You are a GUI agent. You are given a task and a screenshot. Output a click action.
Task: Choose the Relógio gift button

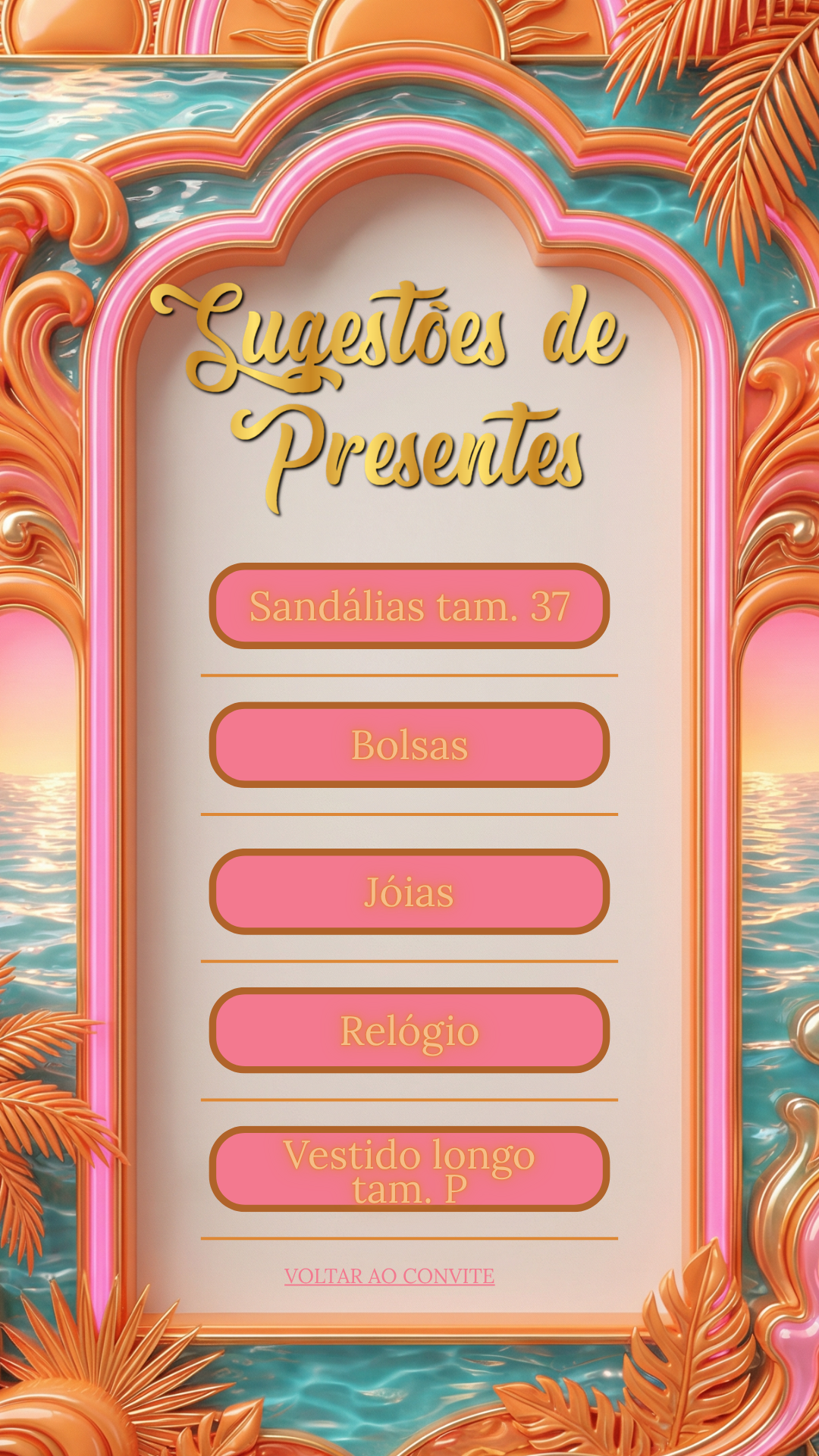pos(409,1031)
